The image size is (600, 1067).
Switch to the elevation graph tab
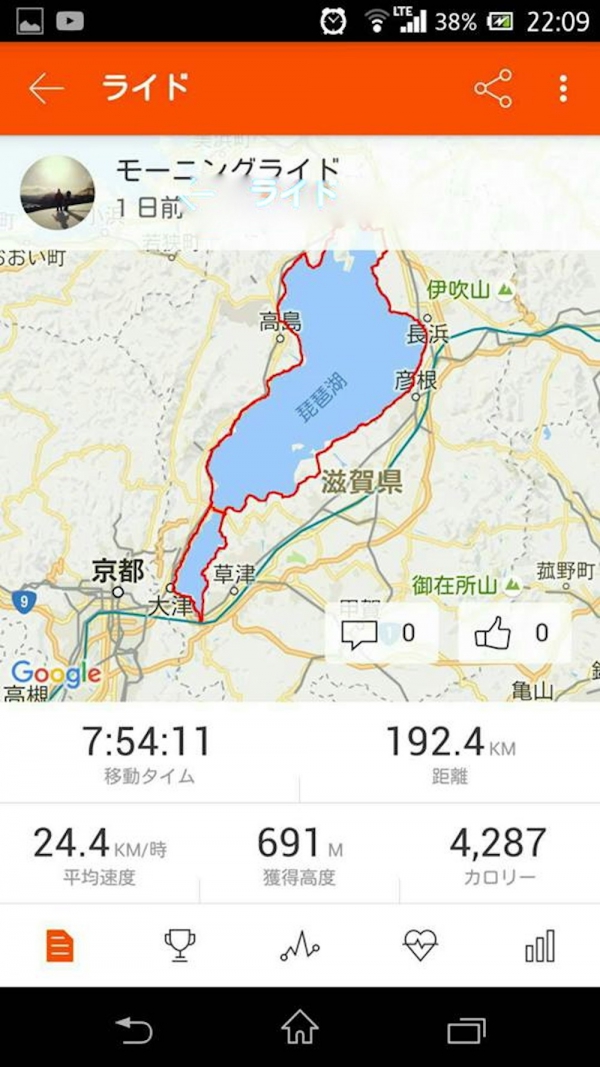click(x=300, y=946)
